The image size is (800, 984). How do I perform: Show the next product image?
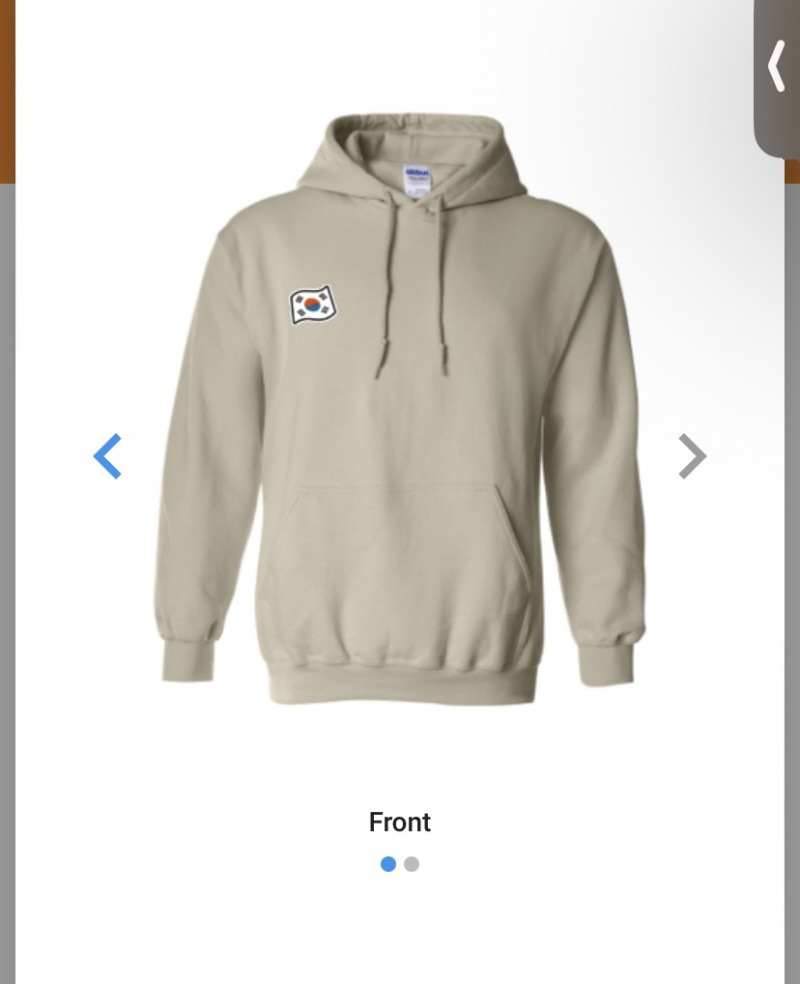pyautogui.click(x=692, y=456)
